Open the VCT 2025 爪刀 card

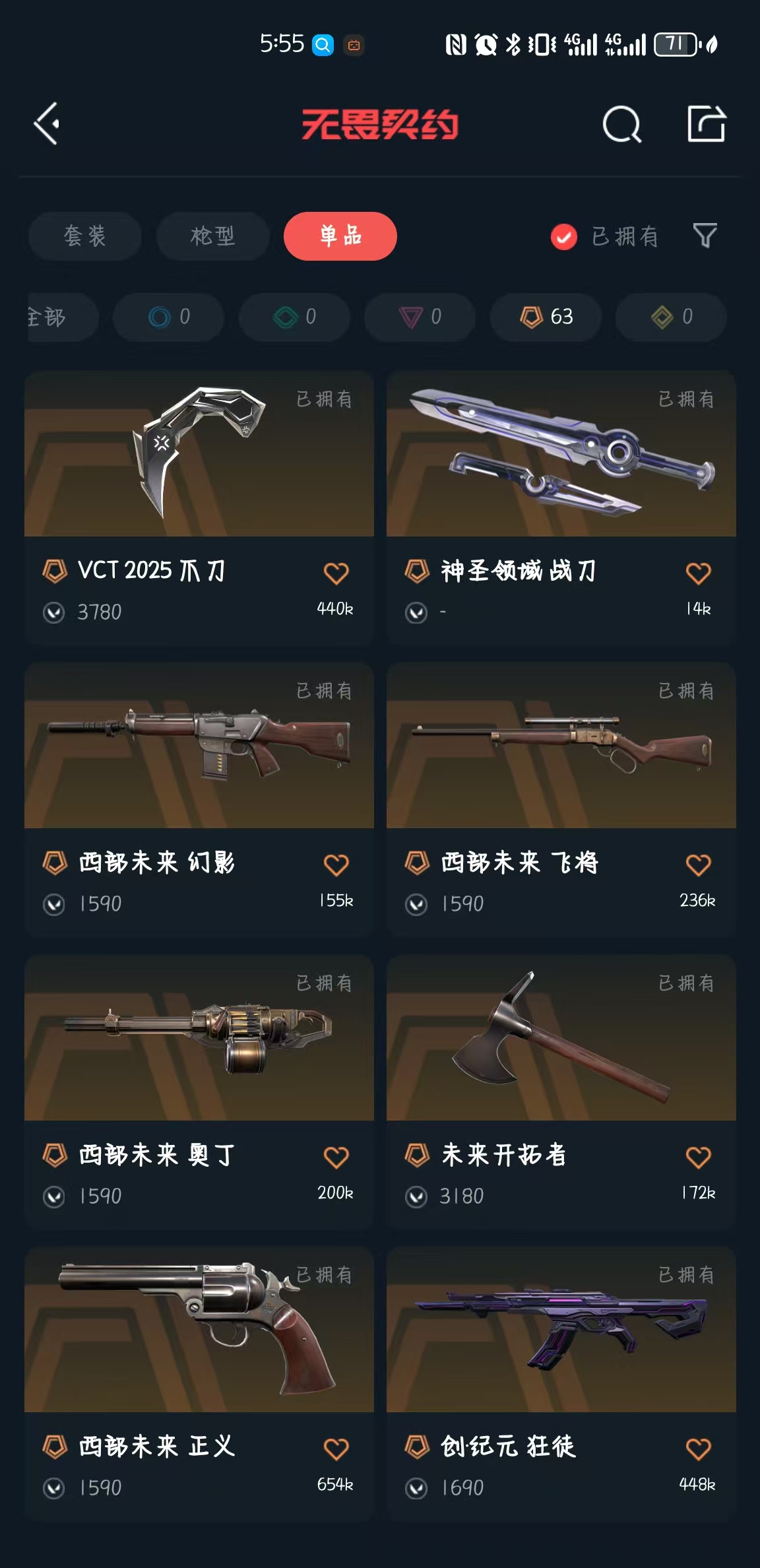coord(199,507)
